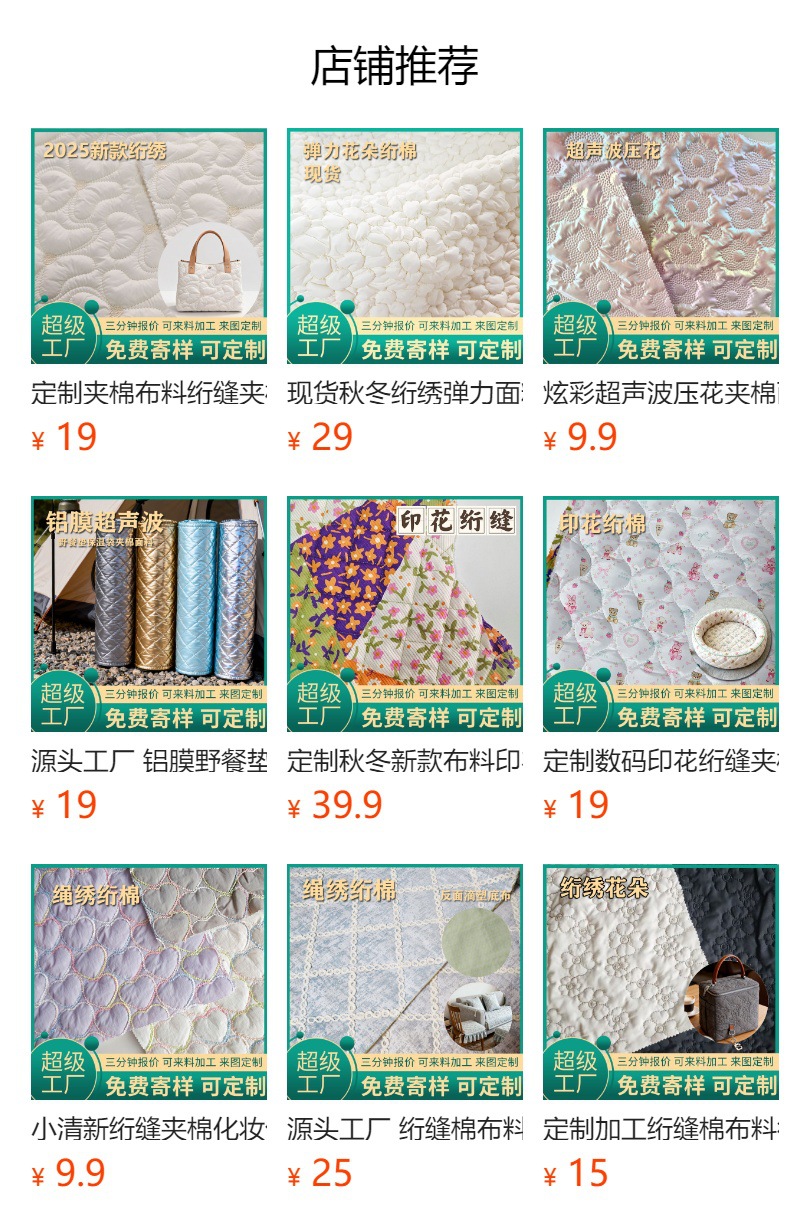
Task: Open the 定制加工绗缝棉布料 product at ¥15
Action: [x=661, y=982]
